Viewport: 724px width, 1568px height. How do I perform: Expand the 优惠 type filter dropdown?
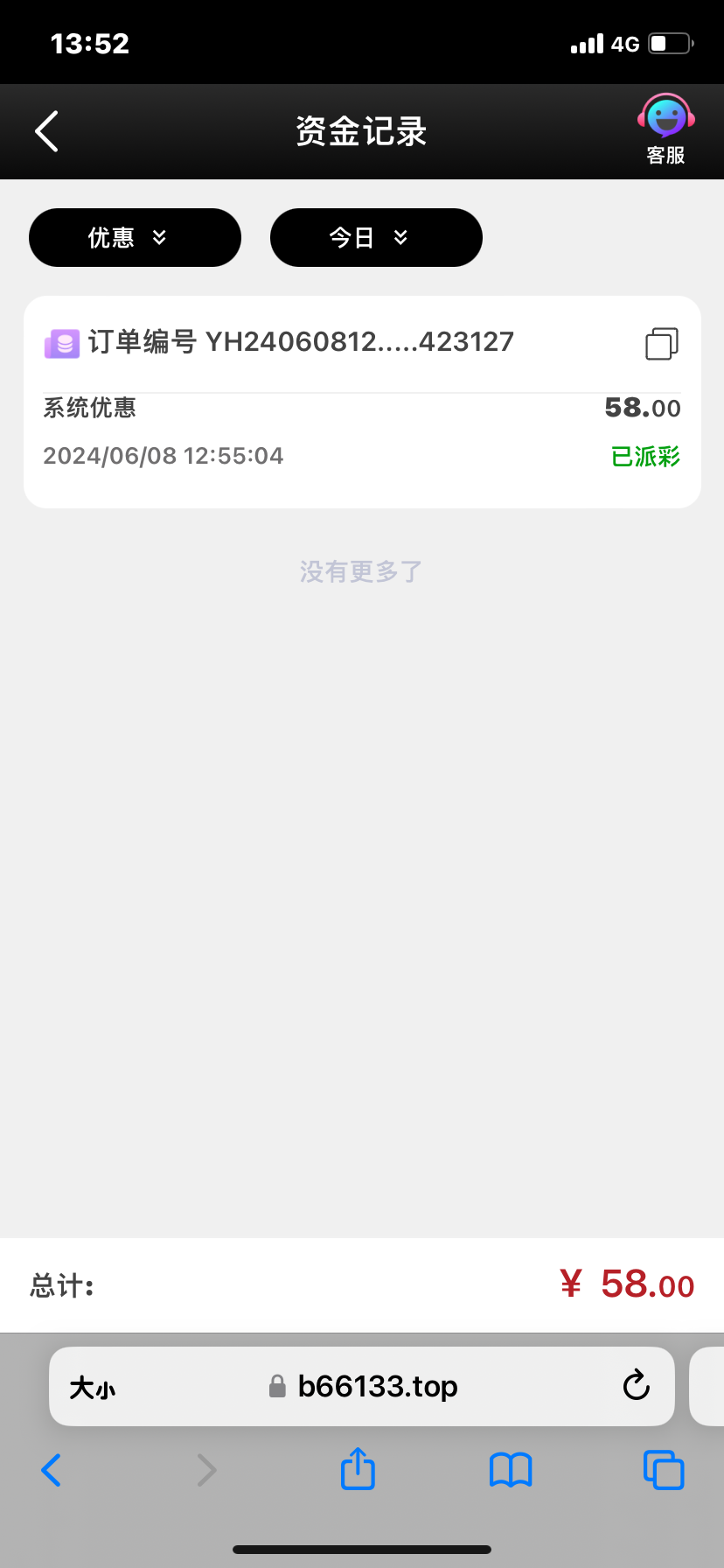click(135, 237)
